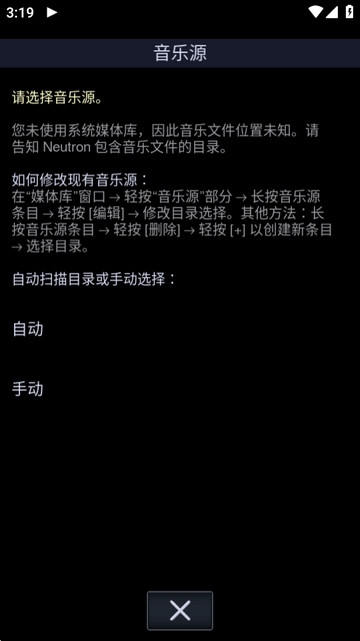This screenshot has width=360, height=641.
Task: Select 自动 to scan directories automatically
Action: 180,329
